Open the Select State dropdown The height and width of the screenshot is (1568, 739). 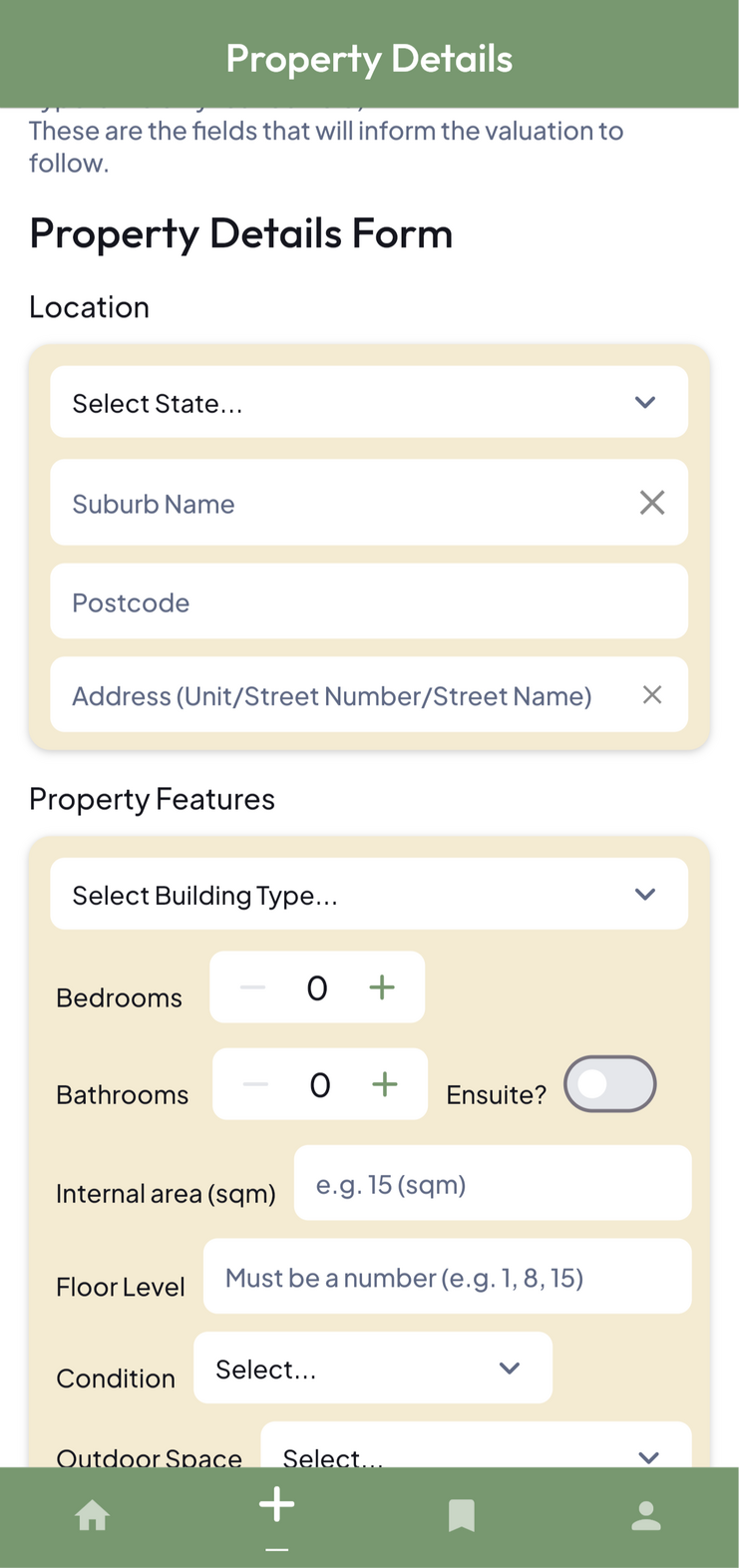tap(368, 403)
